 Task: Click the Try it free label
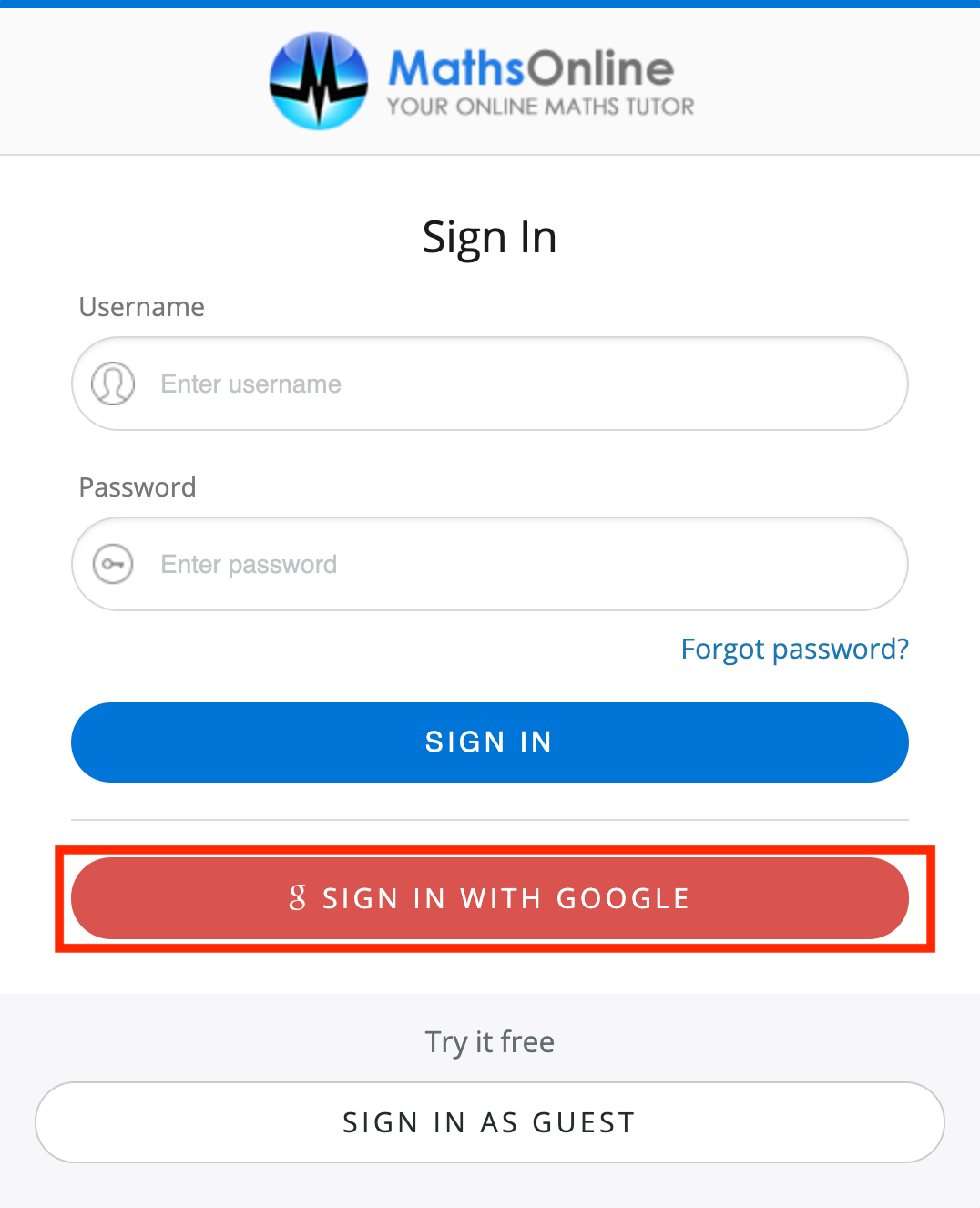tap(489, 1041)
